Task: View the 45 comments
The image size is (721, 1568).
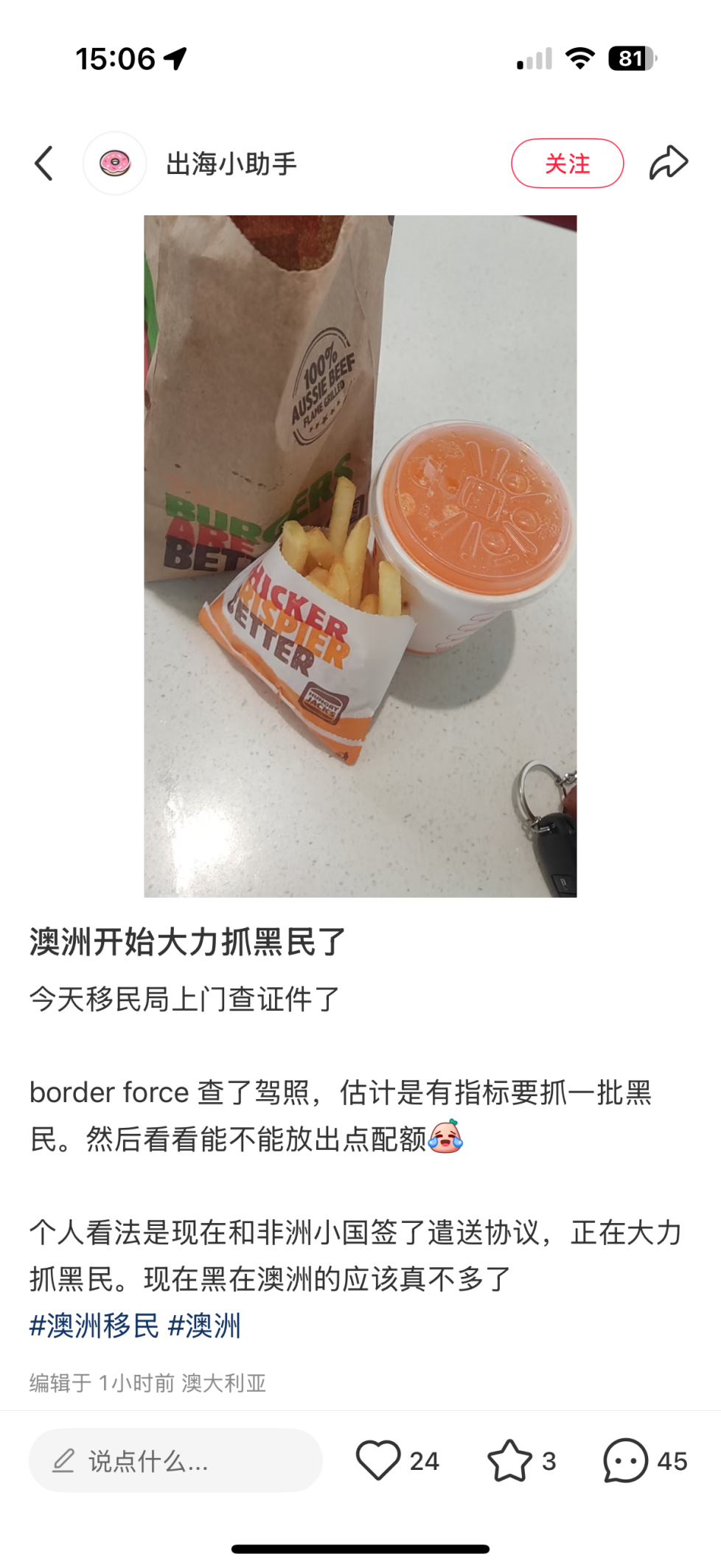Action: [626, 1460]
